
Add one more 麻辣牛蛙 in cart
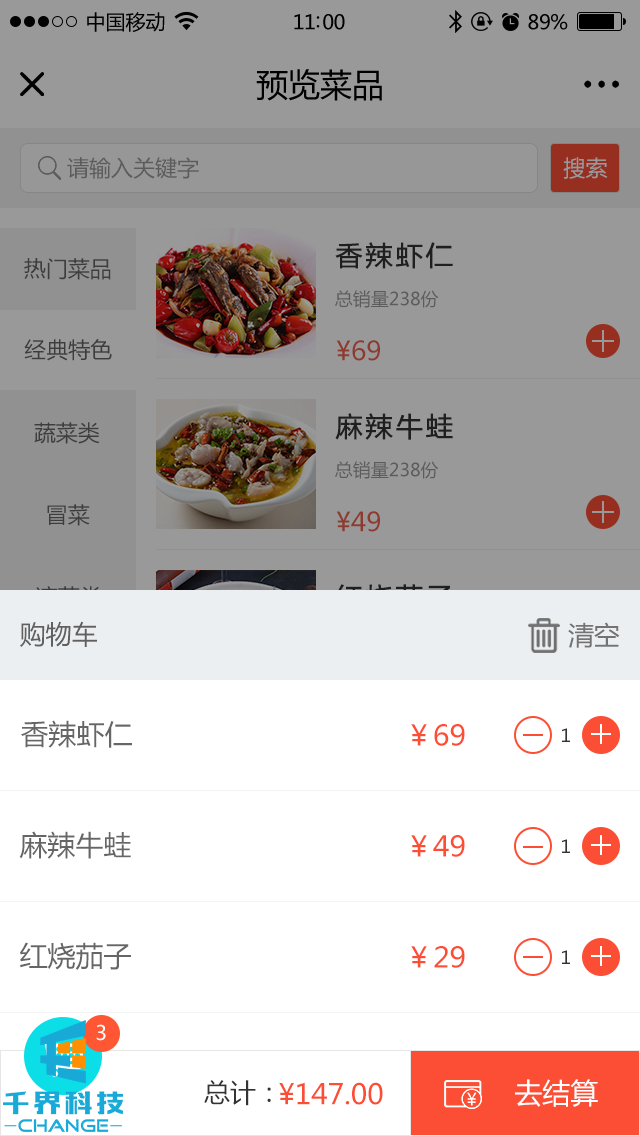click(x=601, y=847)
